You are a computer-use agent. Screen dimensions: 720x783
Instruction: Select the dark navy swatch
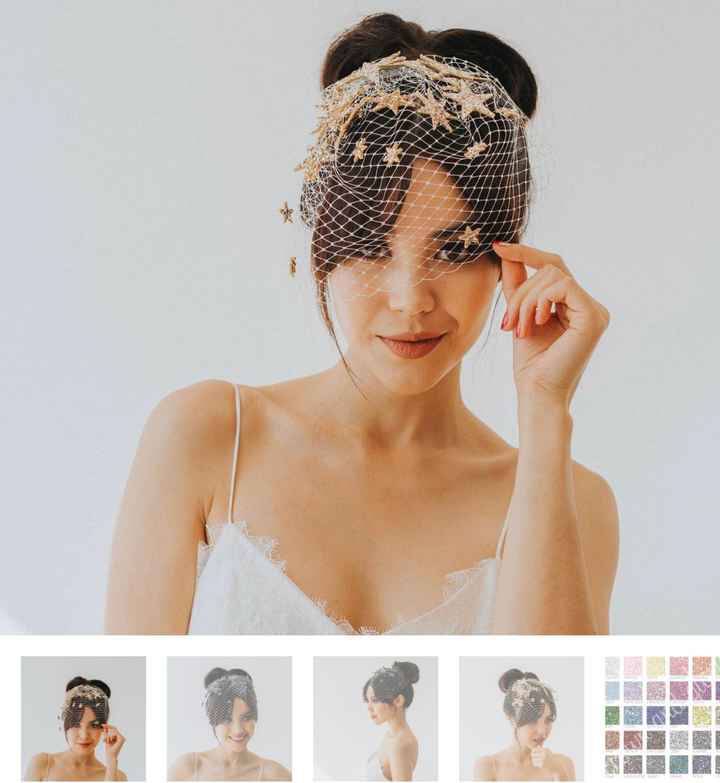[678, 715]
